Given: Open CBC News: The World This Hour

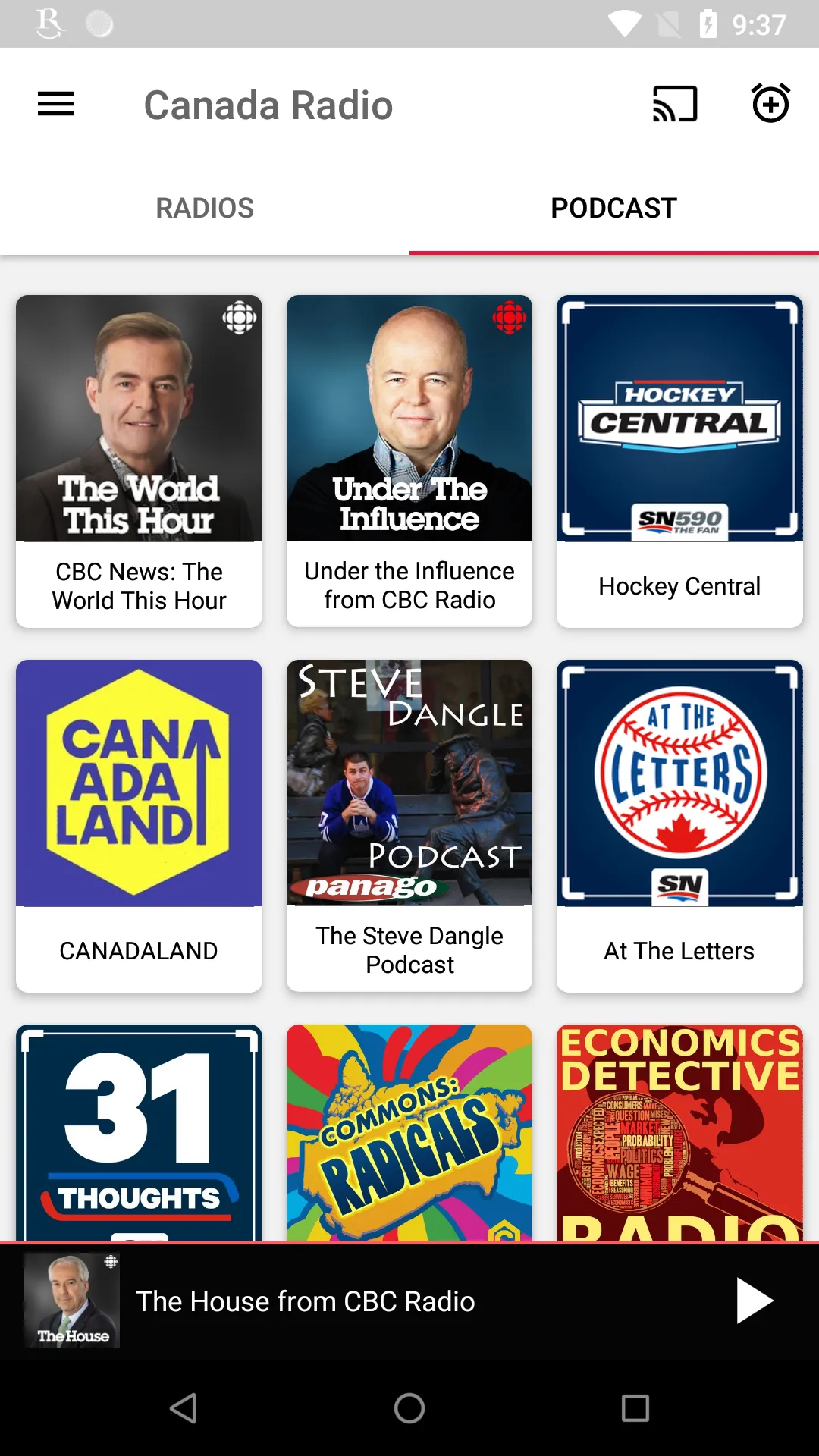Looking at the screenshot, I should point(139,461).
